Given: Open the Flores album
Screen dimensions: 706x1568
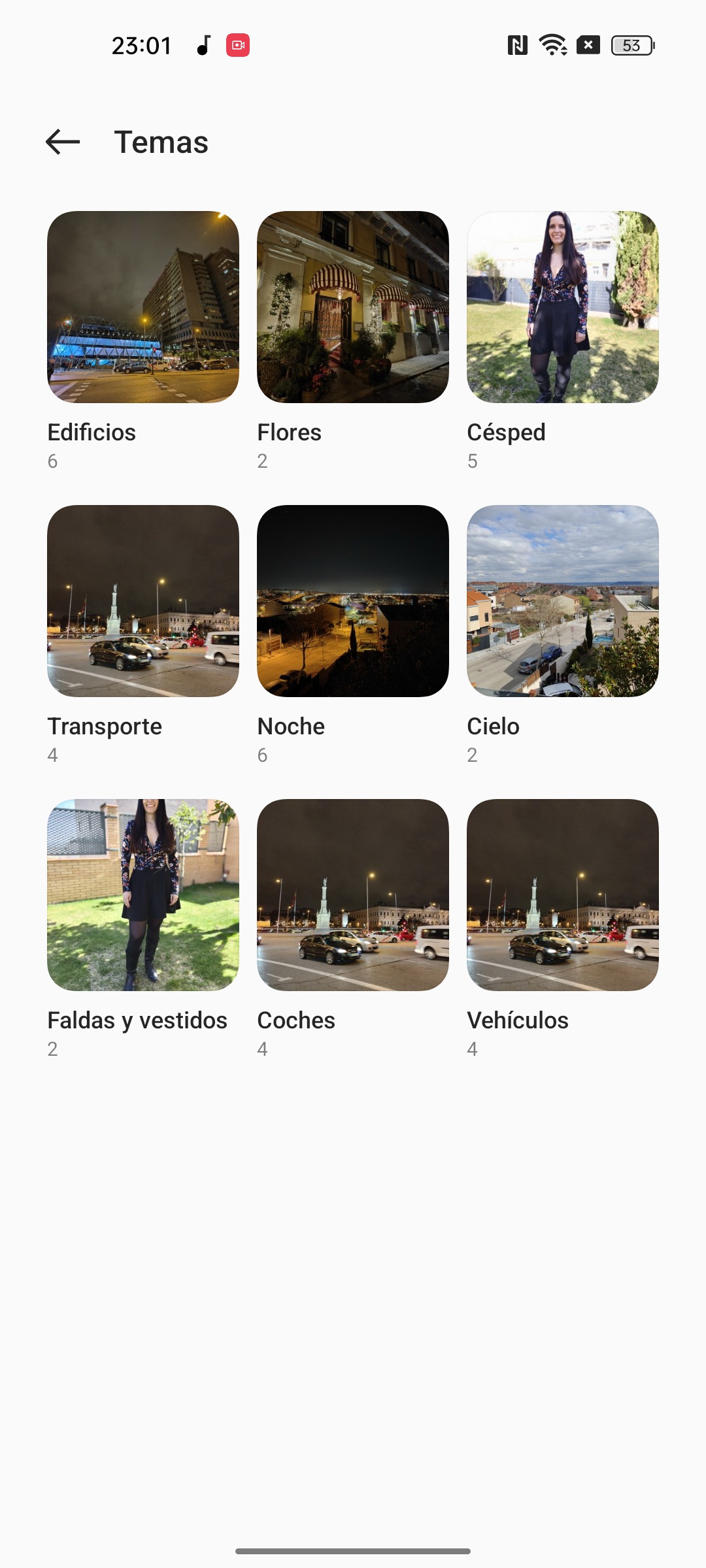Looking at the screenshot, I should click(353, 307).
